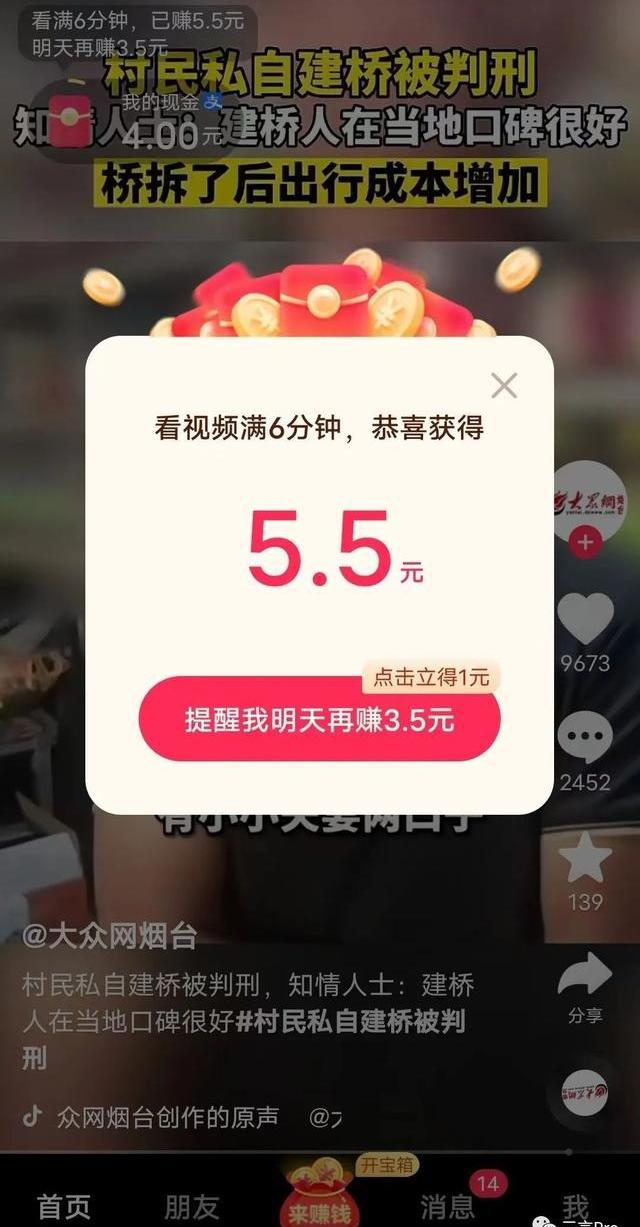The height and width of the screenshot is (1227, 640).
Task: Open @大众网烟台 author profile
Action: tap(109, 937)
